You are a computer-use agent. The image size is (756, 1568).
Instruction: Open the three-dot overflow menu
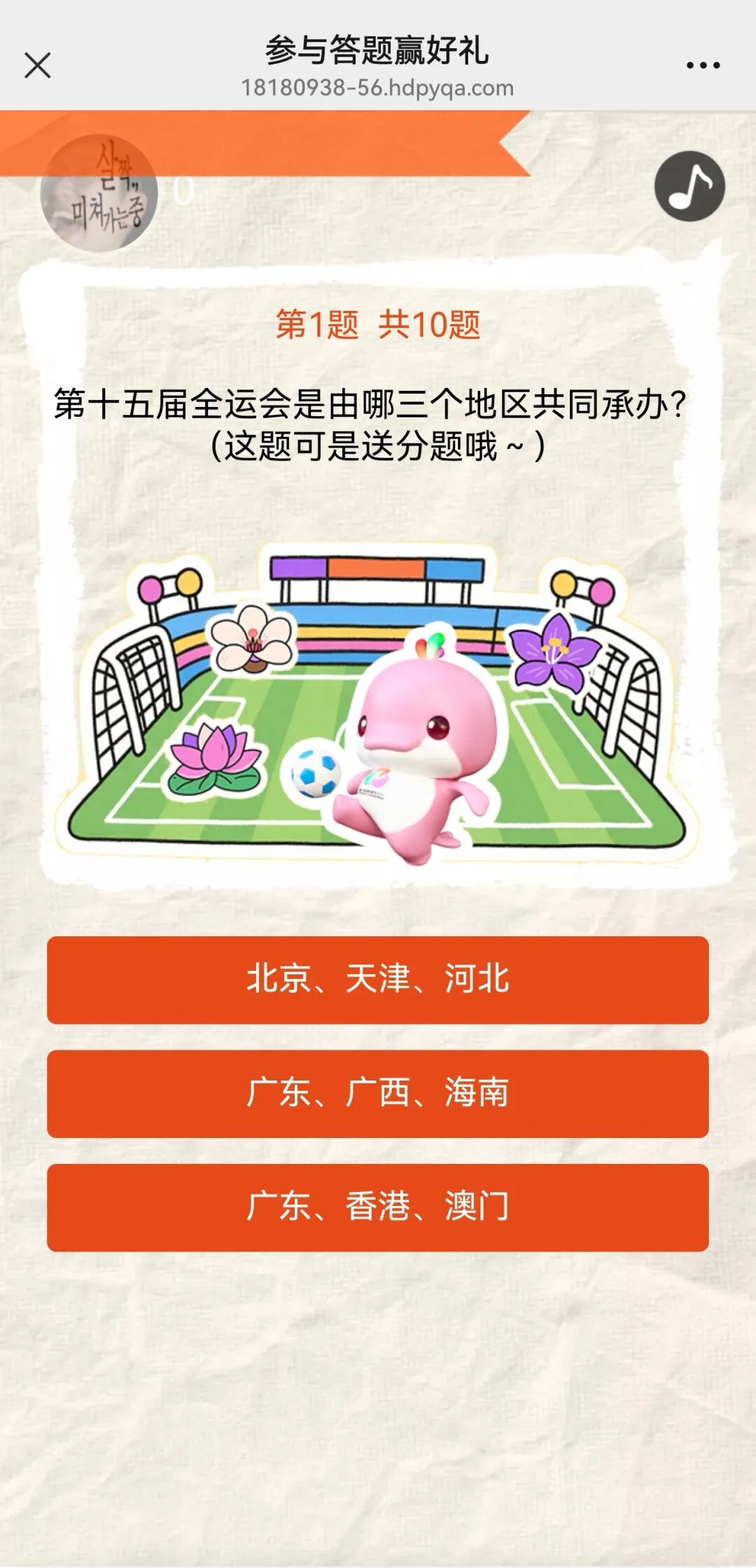[x=703, y=66]
